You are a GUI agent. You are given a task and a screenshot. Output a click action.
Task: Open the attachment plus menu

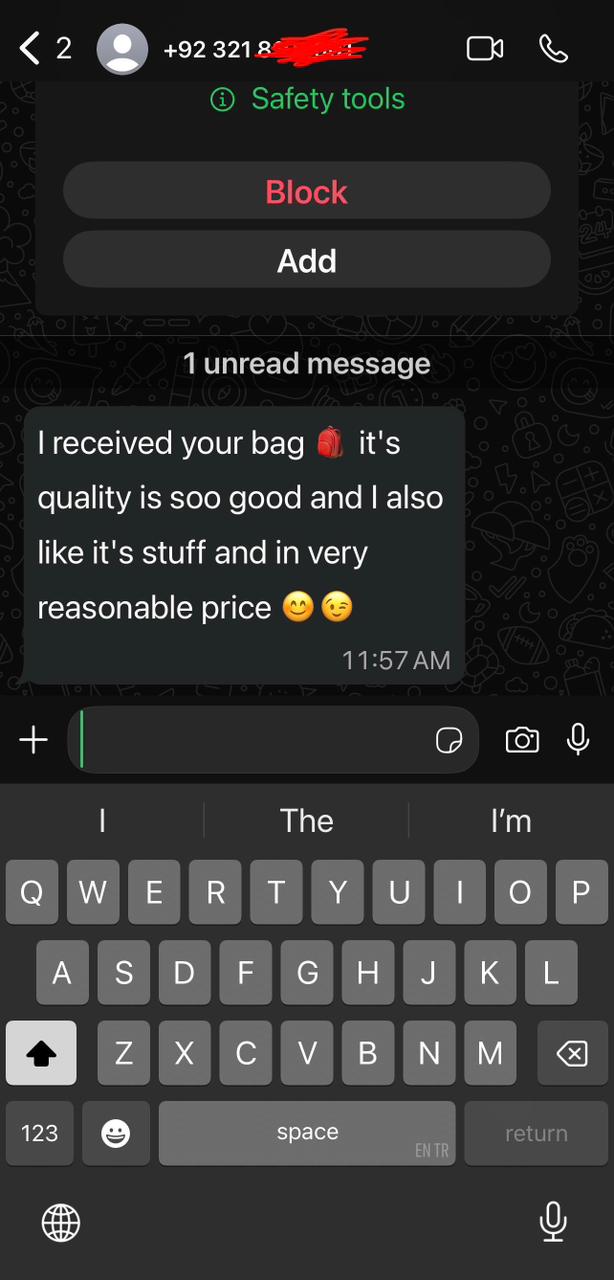[33, 740]
